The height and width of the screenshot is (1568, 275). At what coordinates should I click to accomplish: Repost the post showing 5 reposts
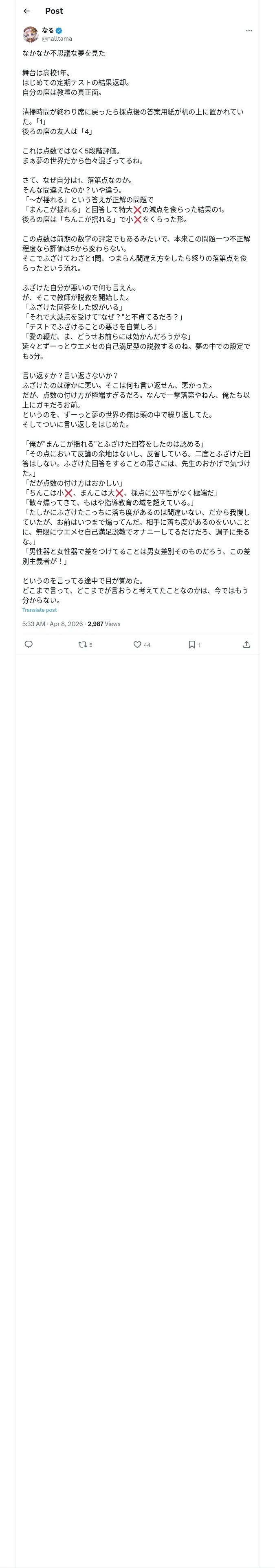(86, 645)
